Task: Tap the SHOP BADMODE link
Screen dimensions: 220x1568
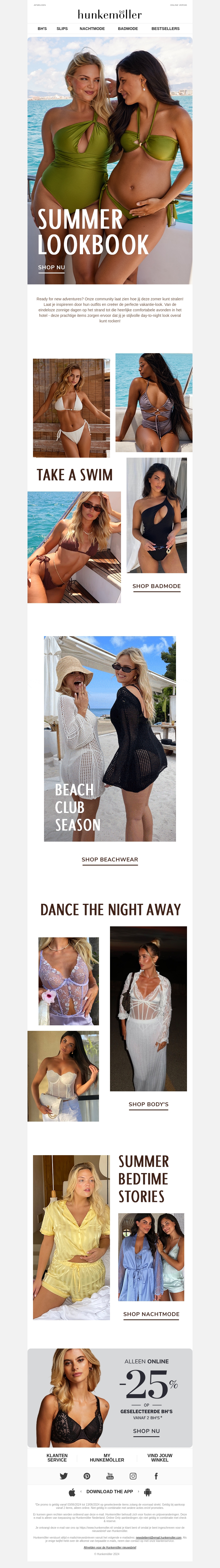Action: (157, 586)
